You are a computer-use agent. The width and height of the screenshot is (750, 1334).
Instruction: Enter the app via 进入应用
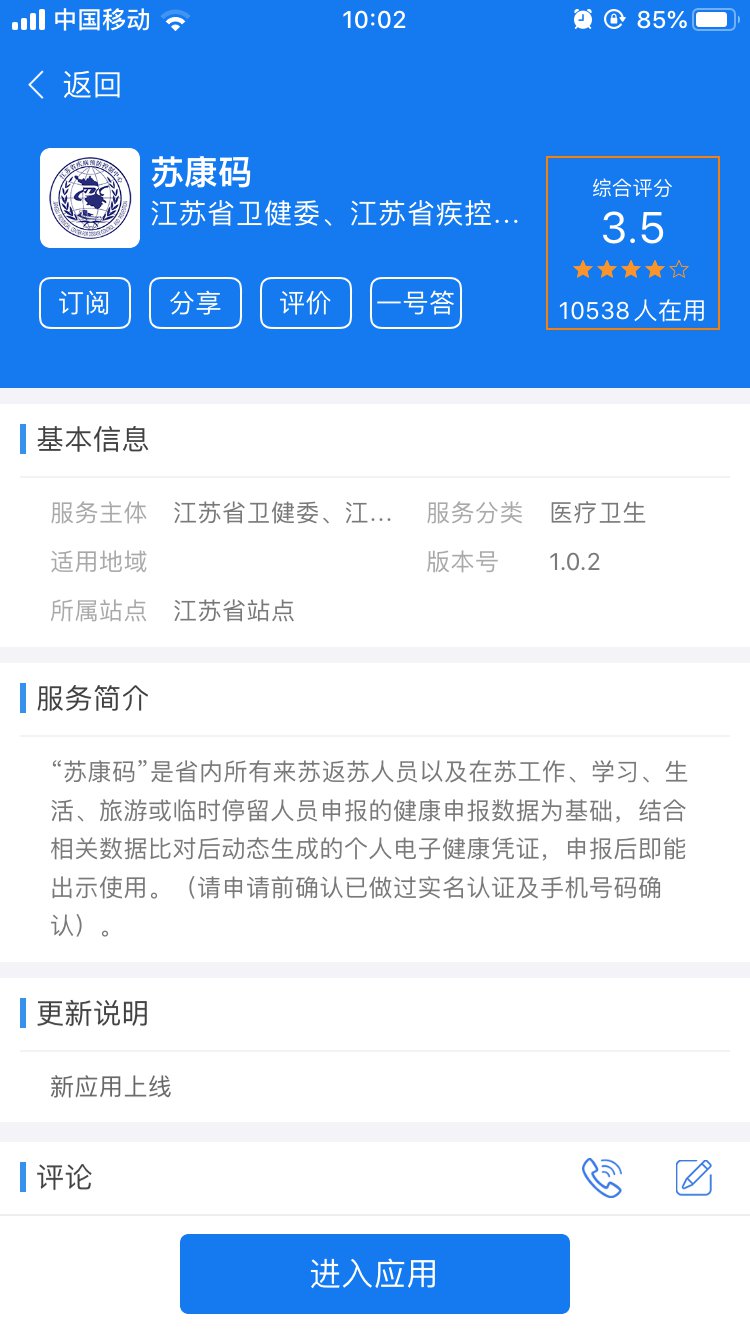click(x=374, y=1273)
